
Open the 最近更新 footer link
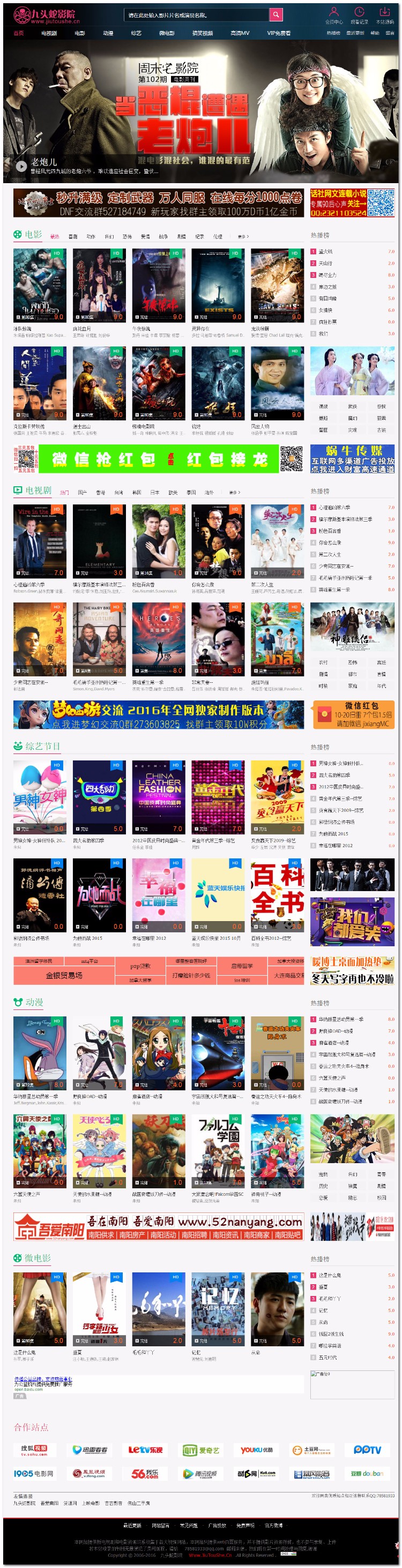[x=132, y=1525]
